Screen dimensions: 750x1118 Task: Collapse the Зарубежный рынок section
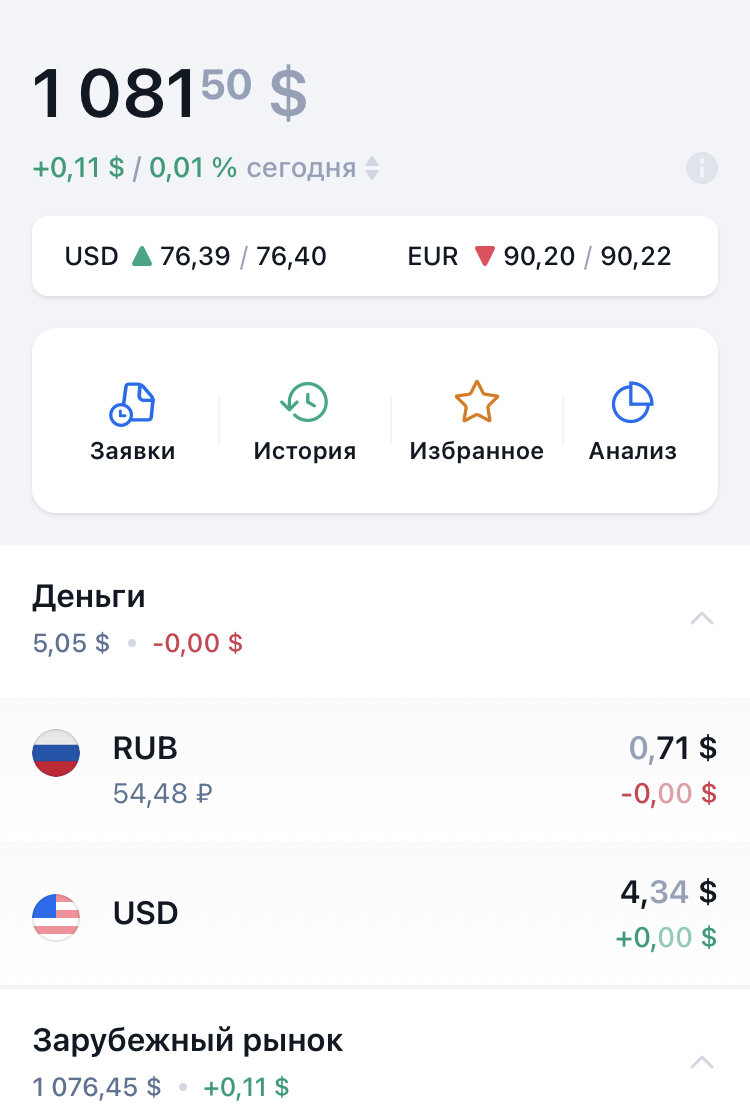(702, 1062)
